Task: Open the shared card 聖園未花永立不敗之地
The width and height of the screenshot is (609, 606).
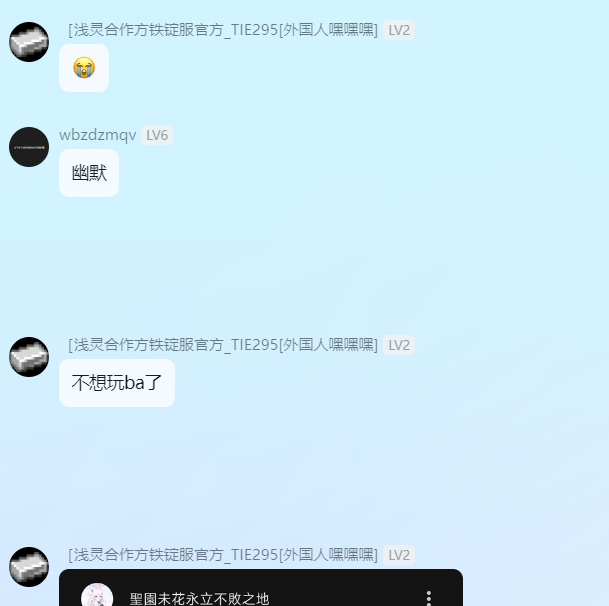Action: tap(199, 598)
